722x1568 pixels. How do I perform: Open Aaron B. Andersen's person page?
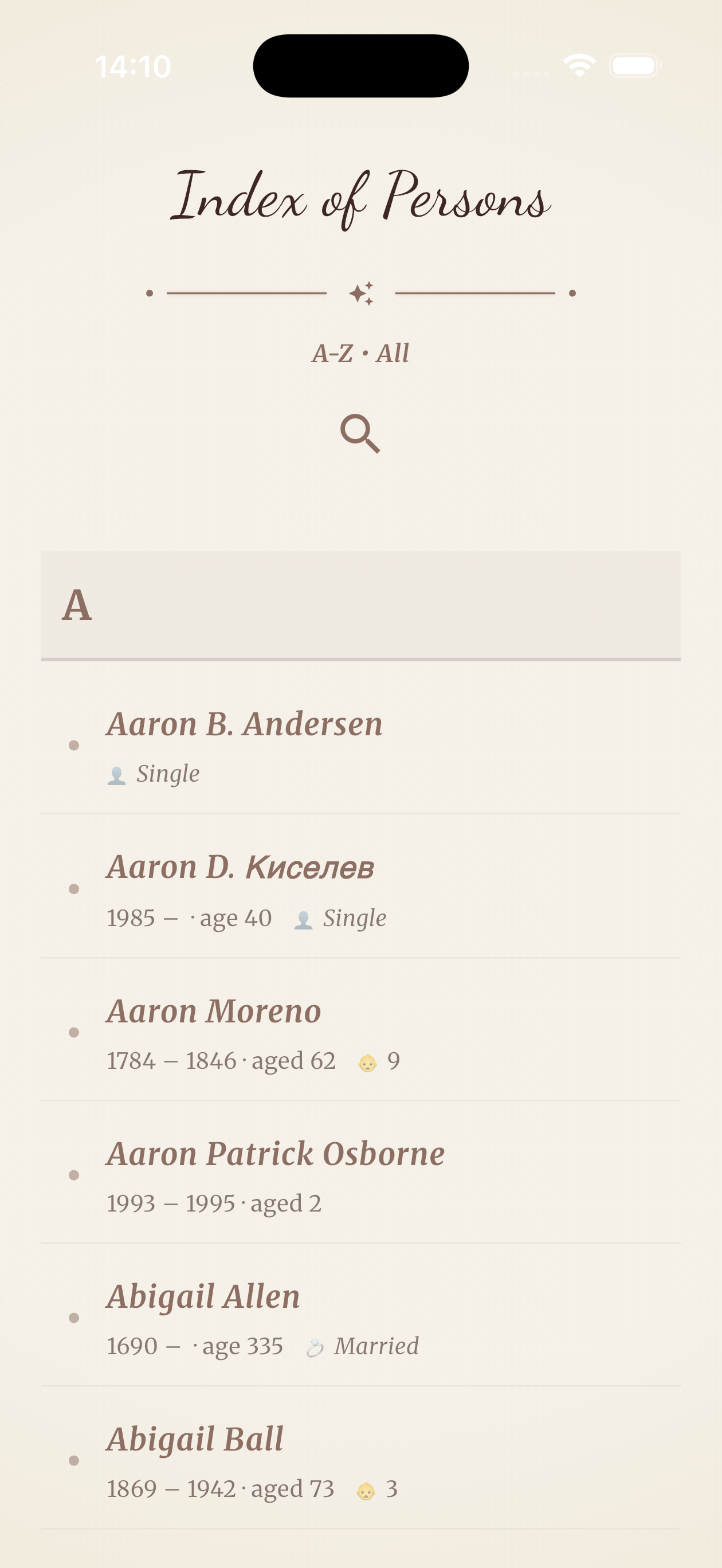point(245,724)
